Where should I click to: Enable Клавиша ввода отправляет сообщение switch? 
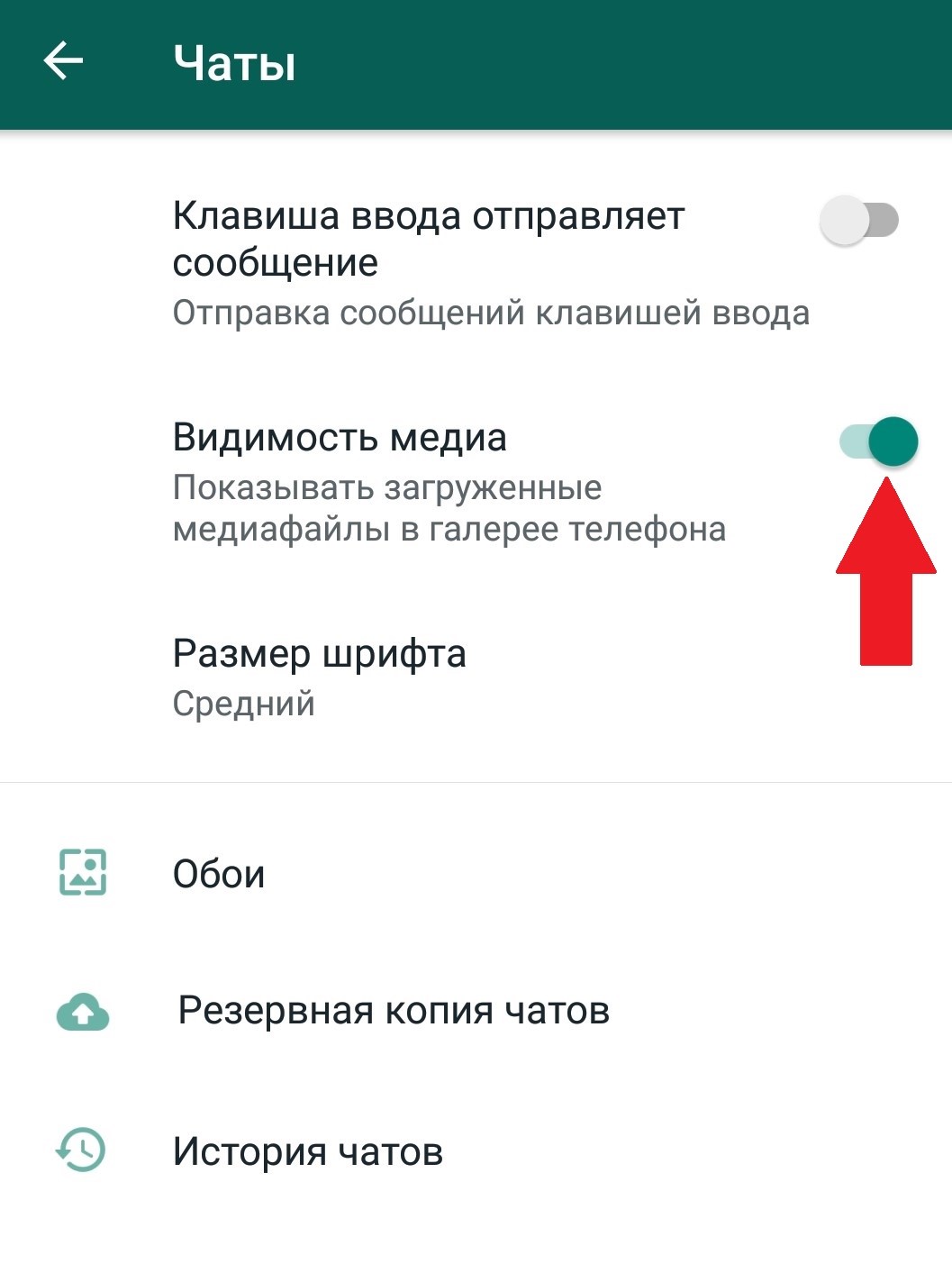[x=859, y=220]
